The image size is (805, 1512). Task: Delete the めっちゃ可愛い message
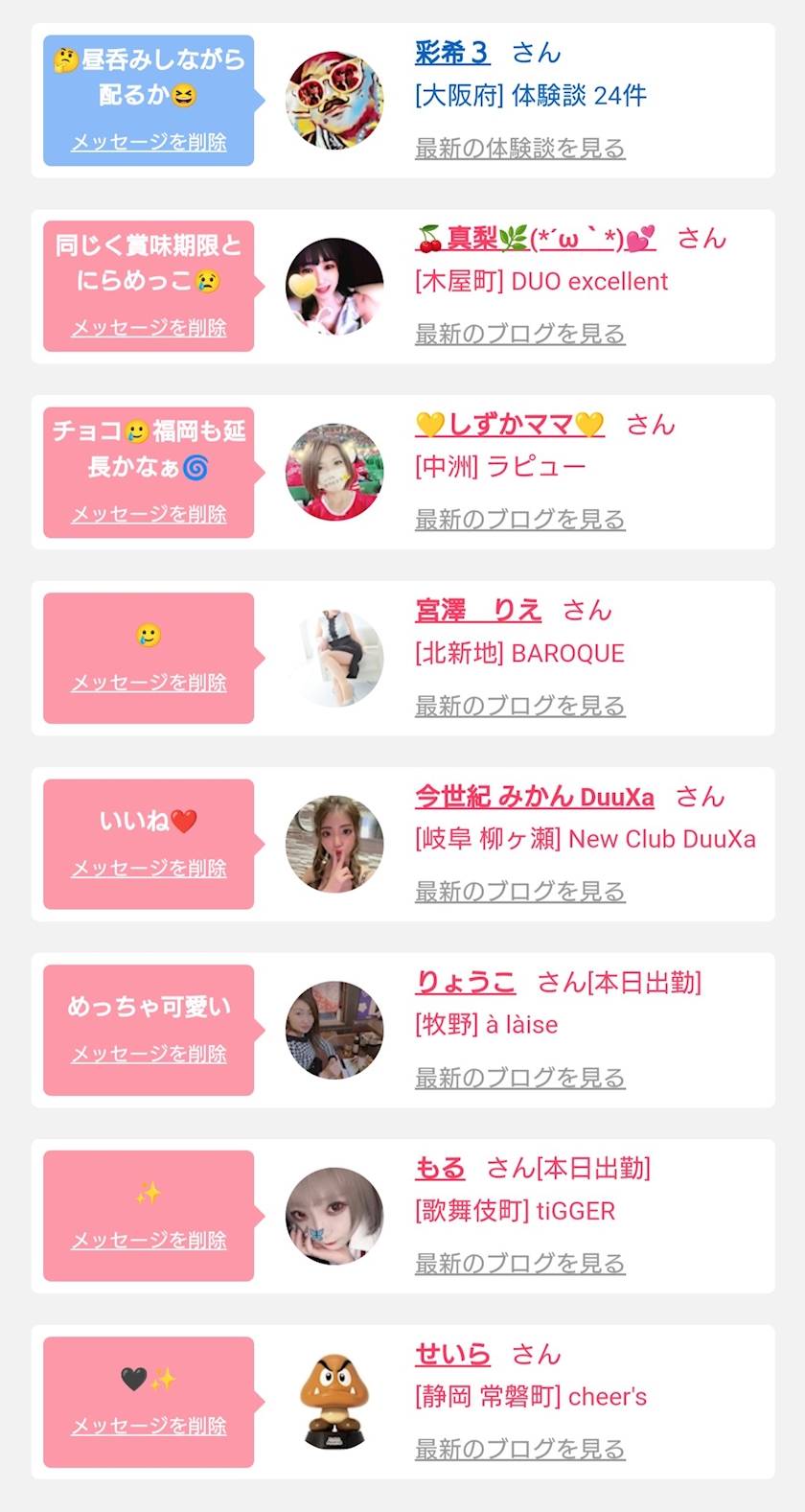tap(149, 1055)
